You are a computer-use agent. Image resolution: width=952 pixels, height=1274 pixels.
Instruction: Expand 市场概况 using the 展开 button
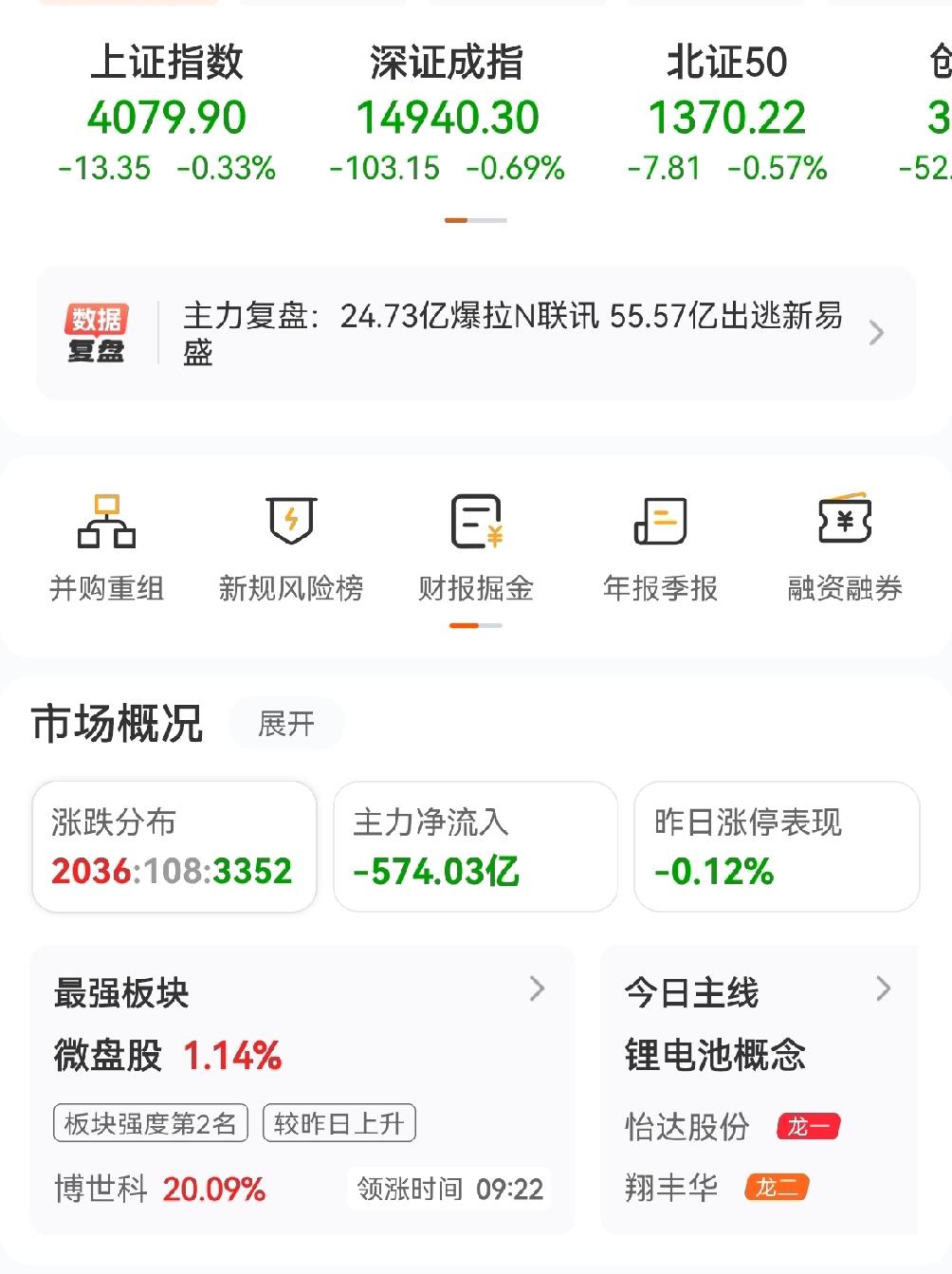(x=286, y=723)
